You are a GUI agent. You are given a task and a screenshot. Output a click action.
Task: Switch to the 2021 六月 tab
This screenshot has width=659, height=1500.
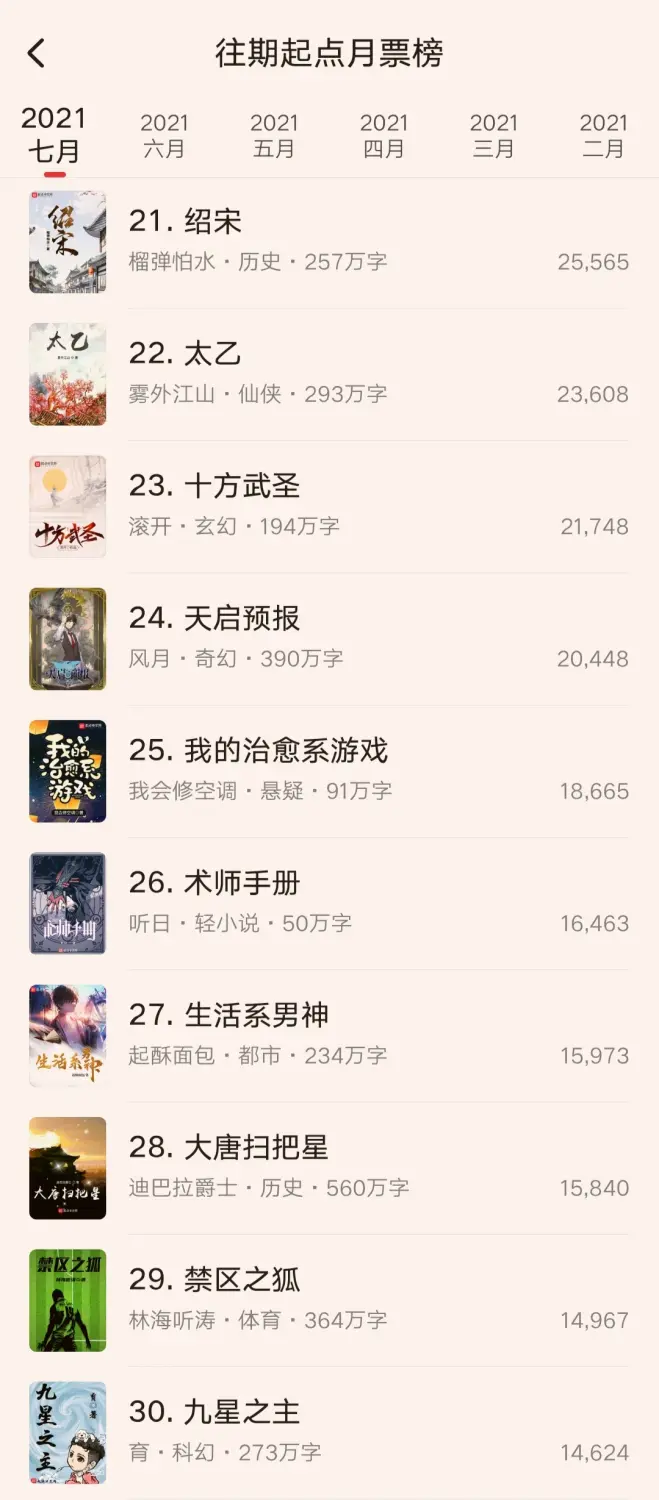tap(164, 136)
